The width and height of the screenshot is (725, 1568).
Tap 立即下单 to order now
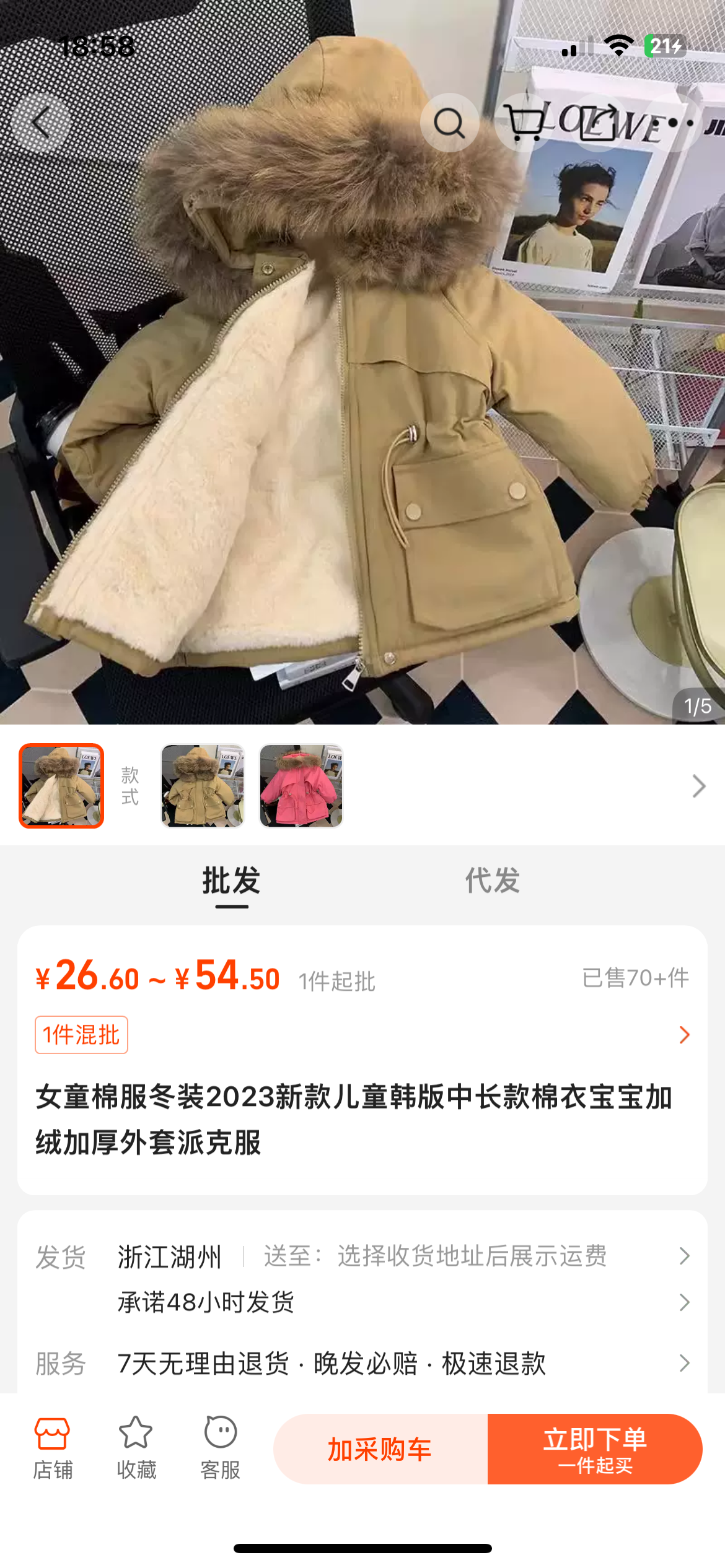click(595, 1449)
